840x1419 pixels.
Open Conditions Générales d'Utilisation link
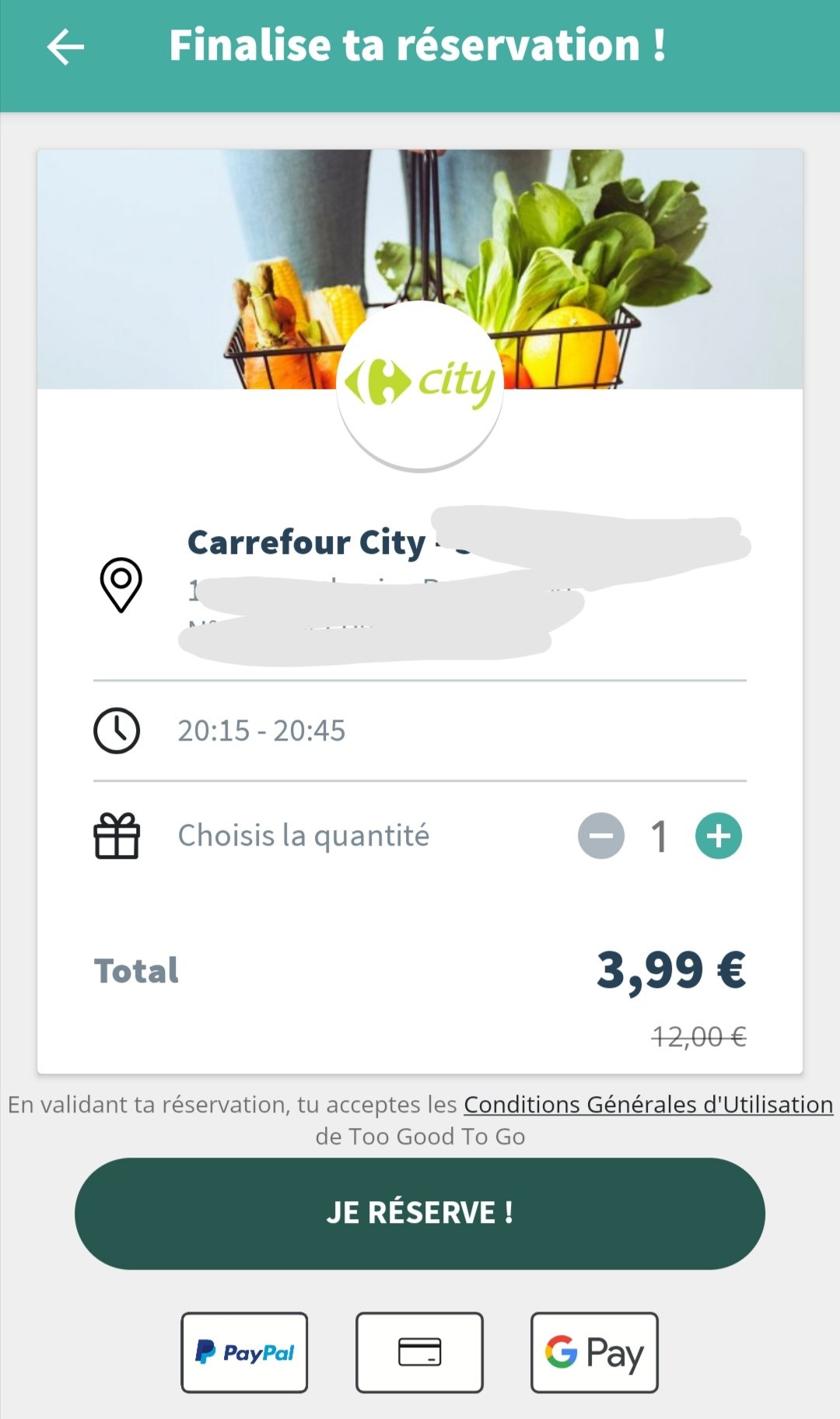point(648,1105)
